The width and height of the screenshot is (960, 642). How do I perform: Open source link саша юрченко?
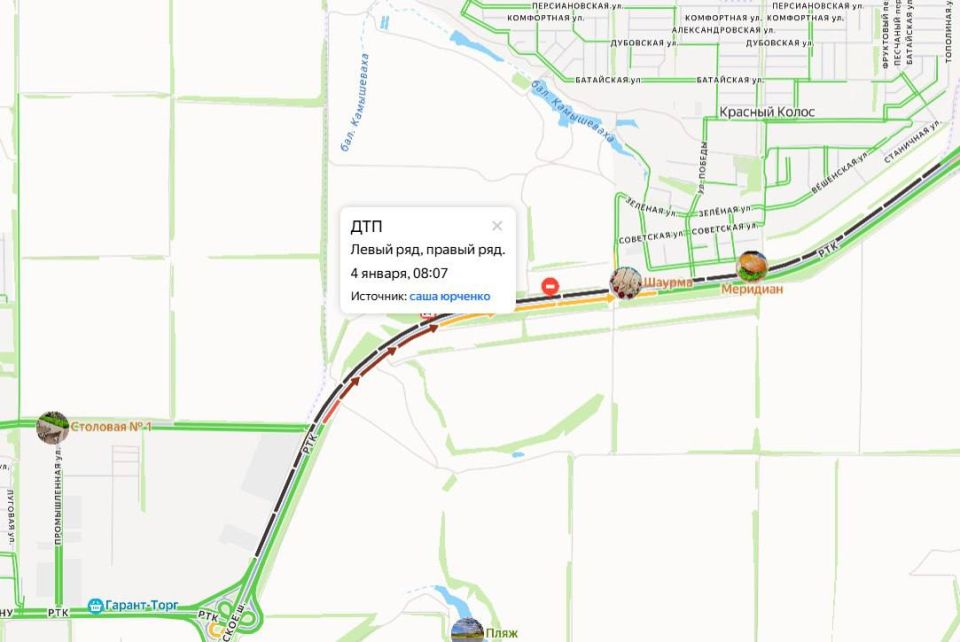(x=449, y=296)
